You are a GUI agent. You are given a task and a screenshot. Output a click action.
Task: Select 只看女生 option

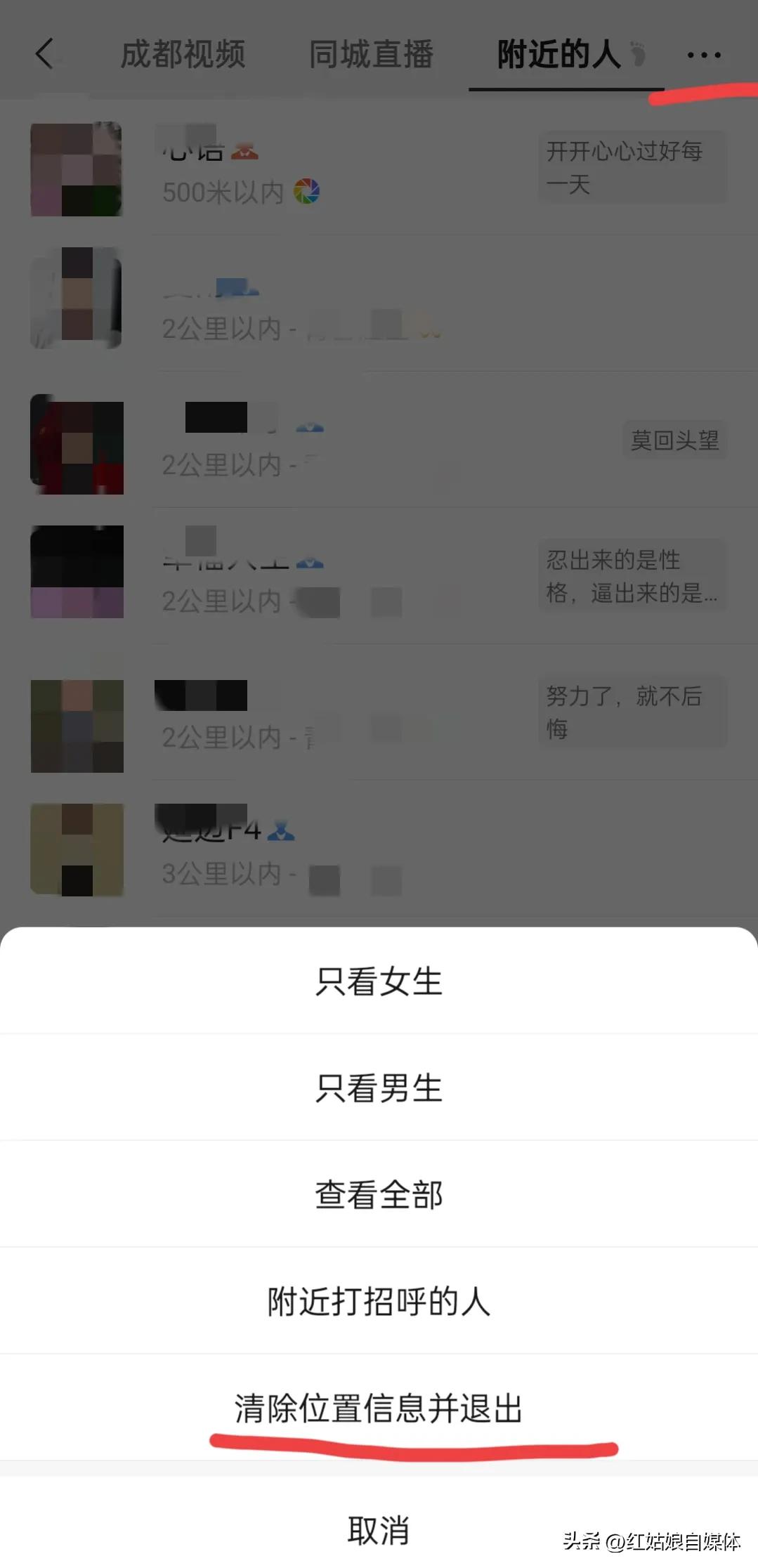coord(379,981)
